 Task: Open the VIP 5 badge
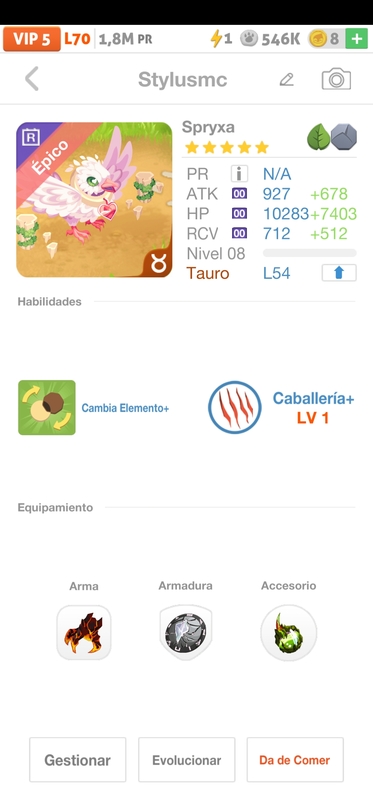(32, 39)
